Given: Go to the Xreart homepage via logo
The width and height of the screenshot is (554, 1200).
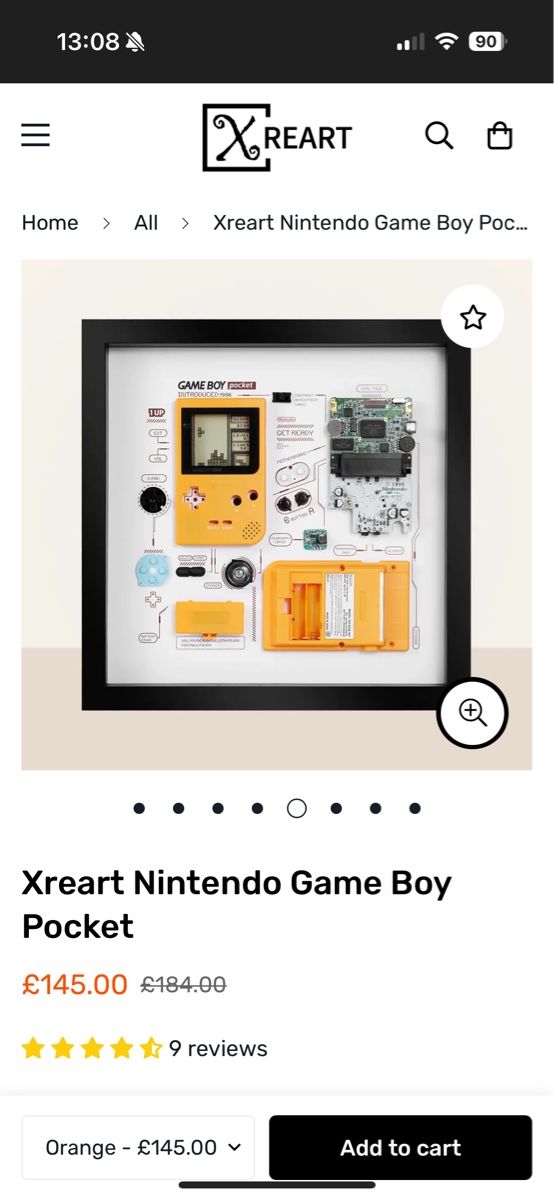Looking at the screenshot, I should [x=277, y=137].
